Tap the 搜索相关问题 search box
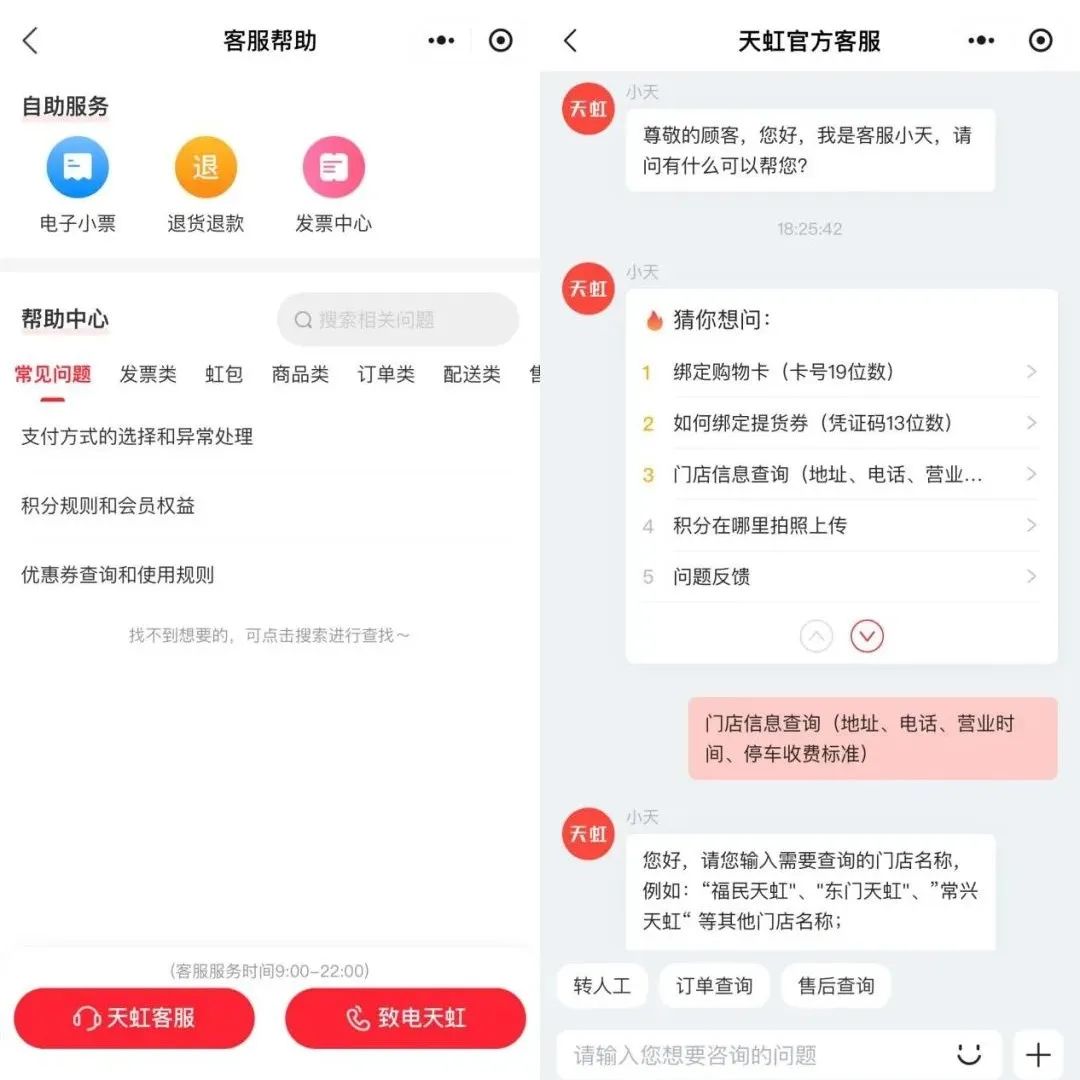Screen dimensions: 1080x1080 [398, 320]
